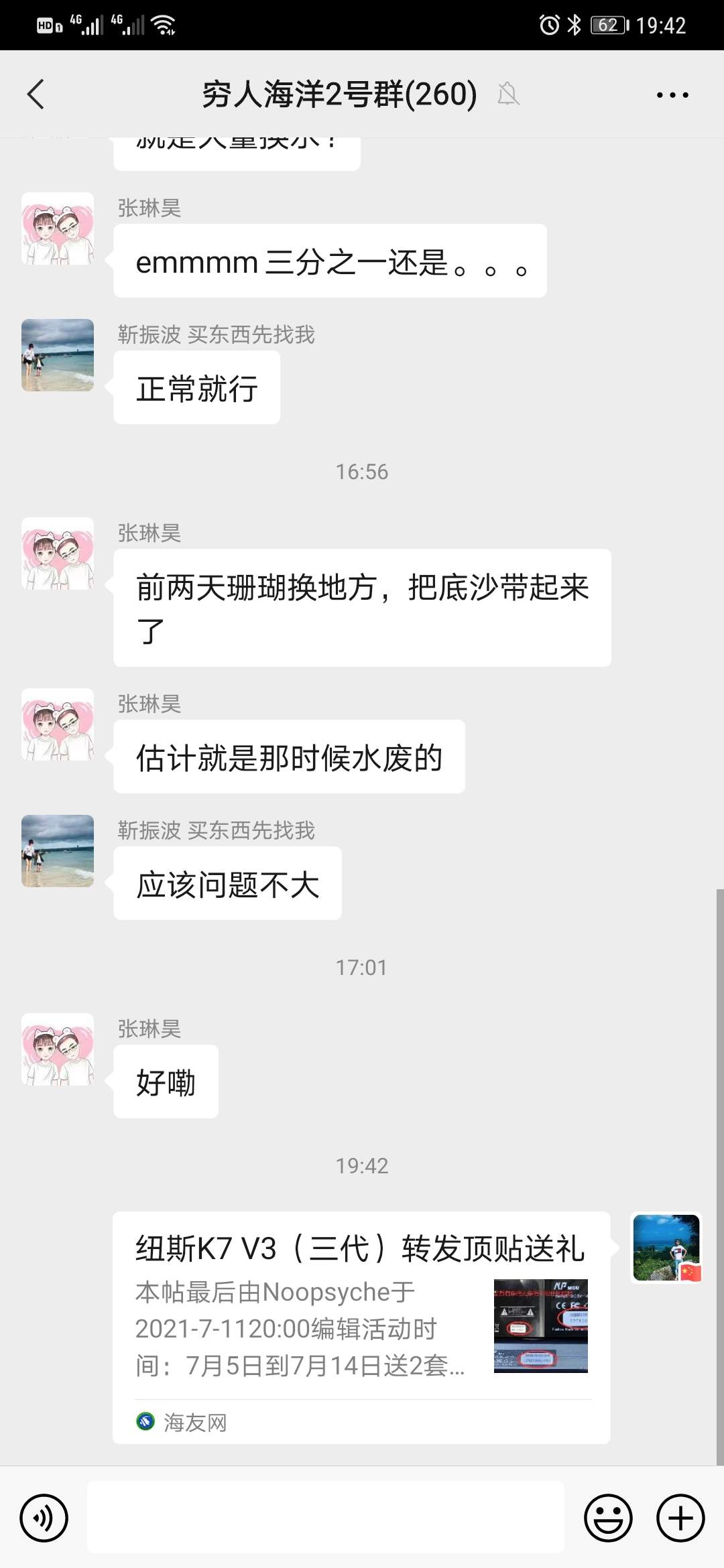Open the group chat info menu
Image resolution: width=724 pixels, height=1568 pixels.
[672, 95]
